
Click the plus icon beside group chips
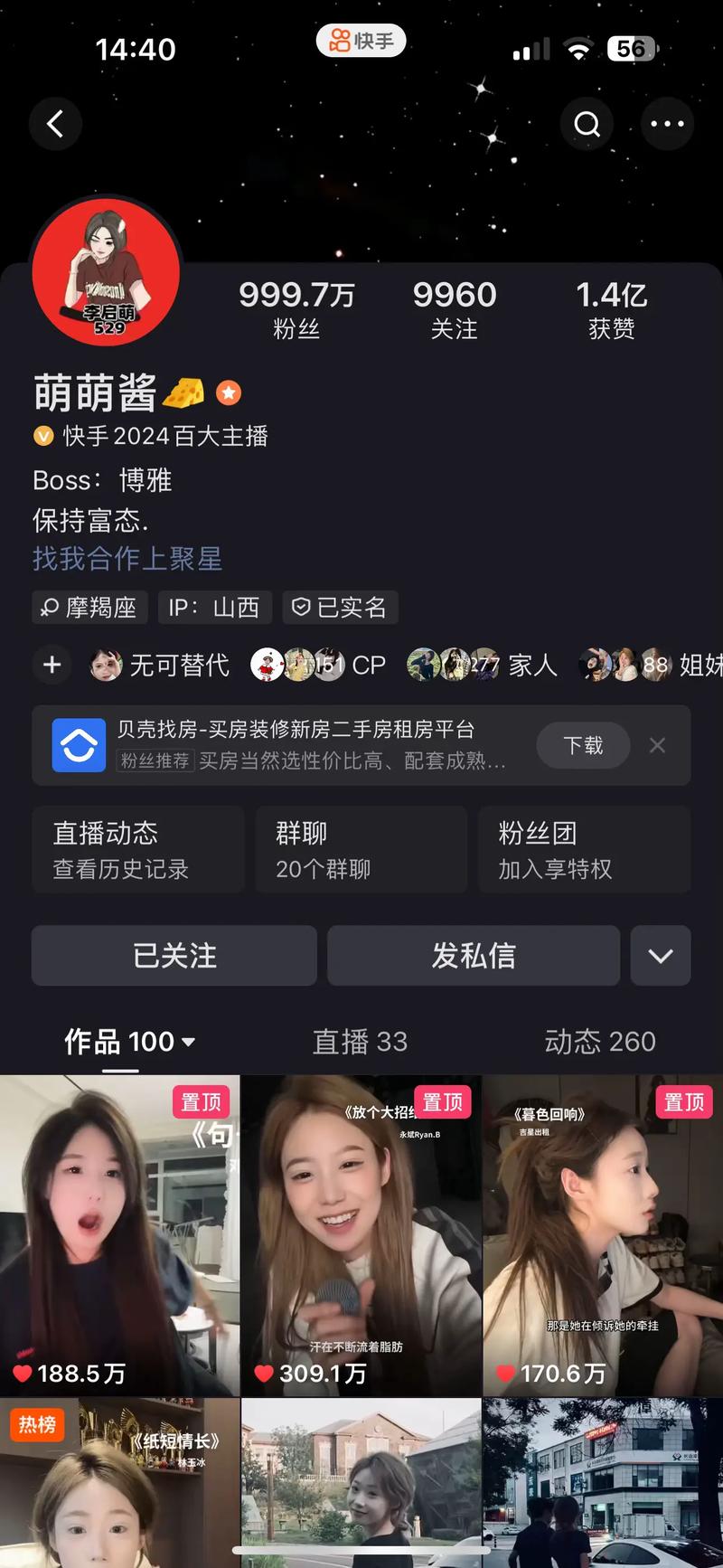[52, 665]
